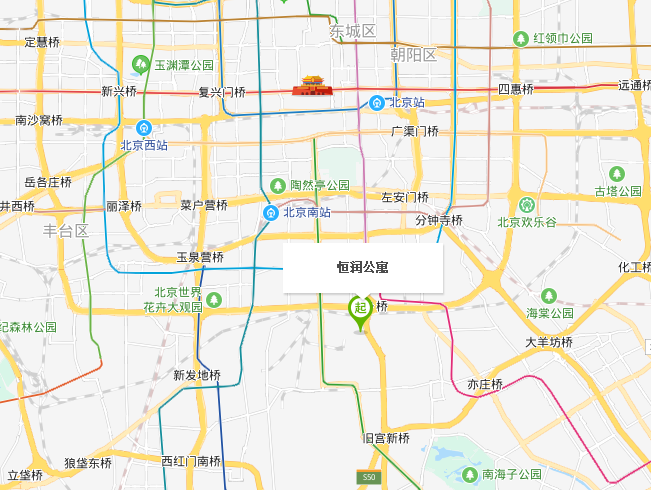Viewport: 651px width, 490px height.
Task: Tap the green 起 start marker
Action: (x=360, y=310)
